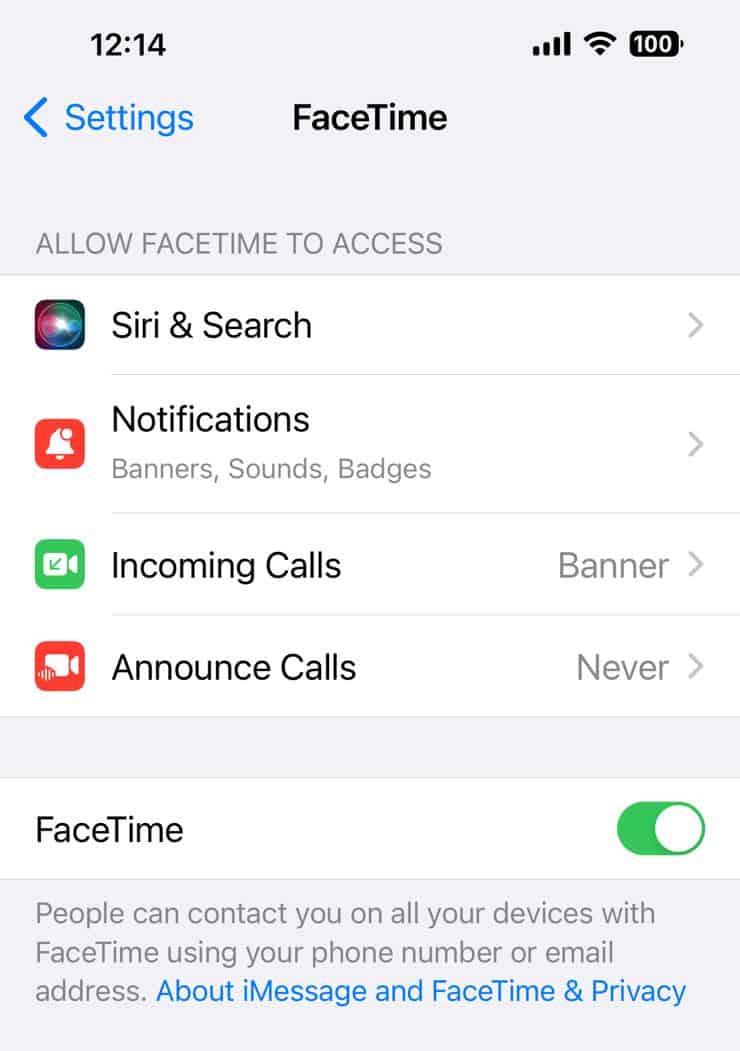
Task: Tap the green Incoming Calls video icon
Action: 60,565
